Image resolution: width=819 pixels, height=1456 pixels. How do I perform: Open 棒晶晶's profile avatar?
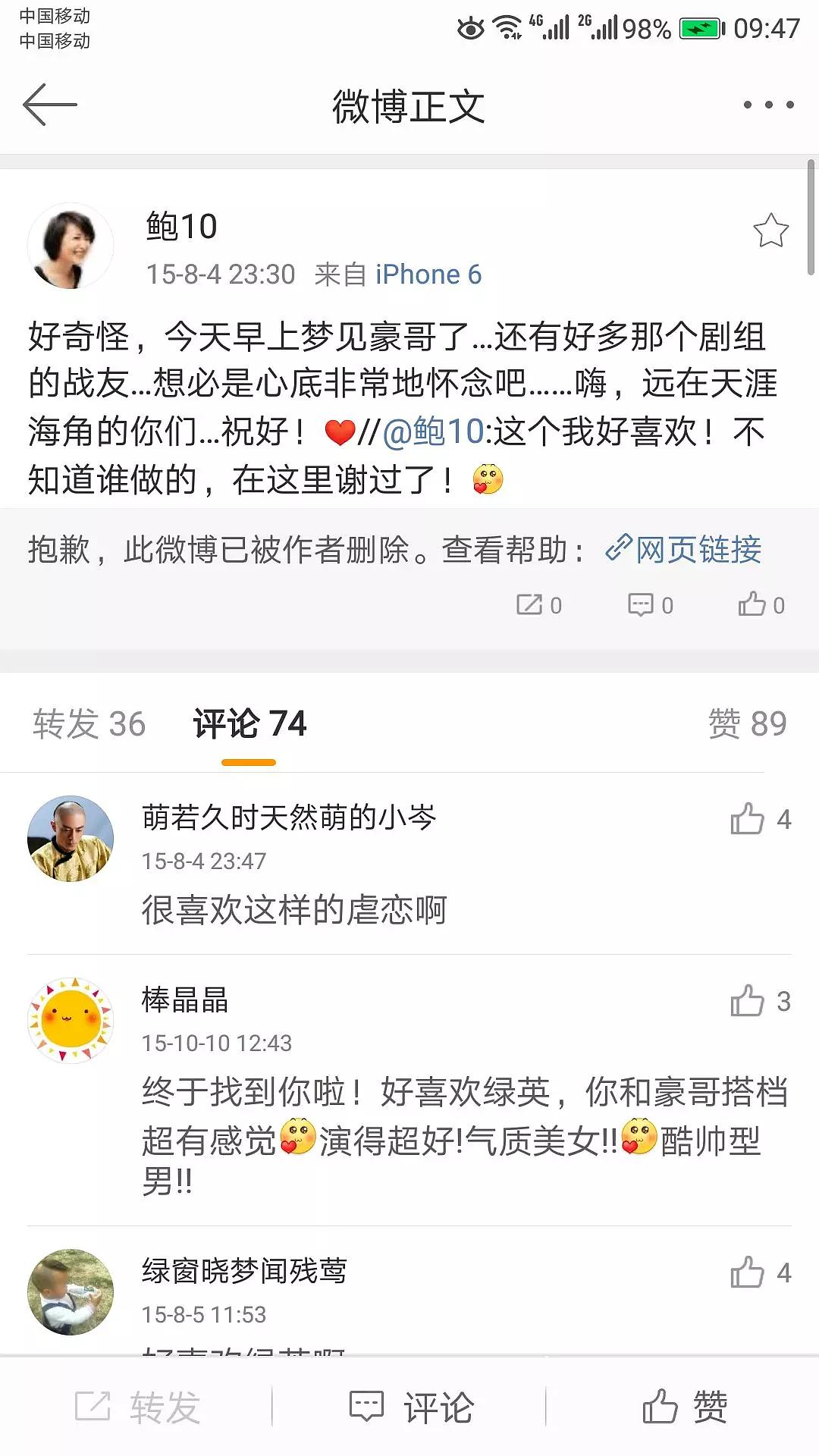[71, 1020]
